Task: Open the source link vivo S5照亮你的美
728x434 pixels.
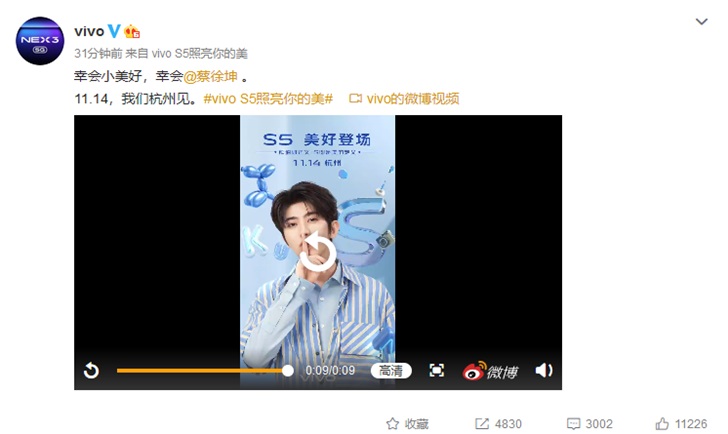Action: (197, 53)
